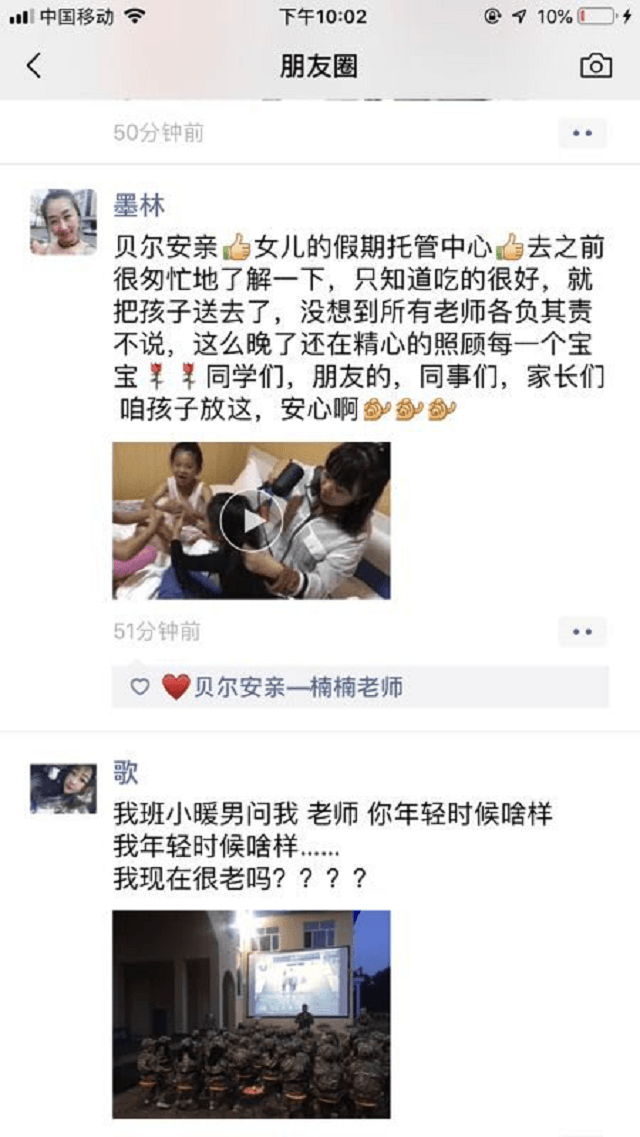Tap the name 歌
Viewport: 640px width, 1137px height.
click(x=125, y=773)
